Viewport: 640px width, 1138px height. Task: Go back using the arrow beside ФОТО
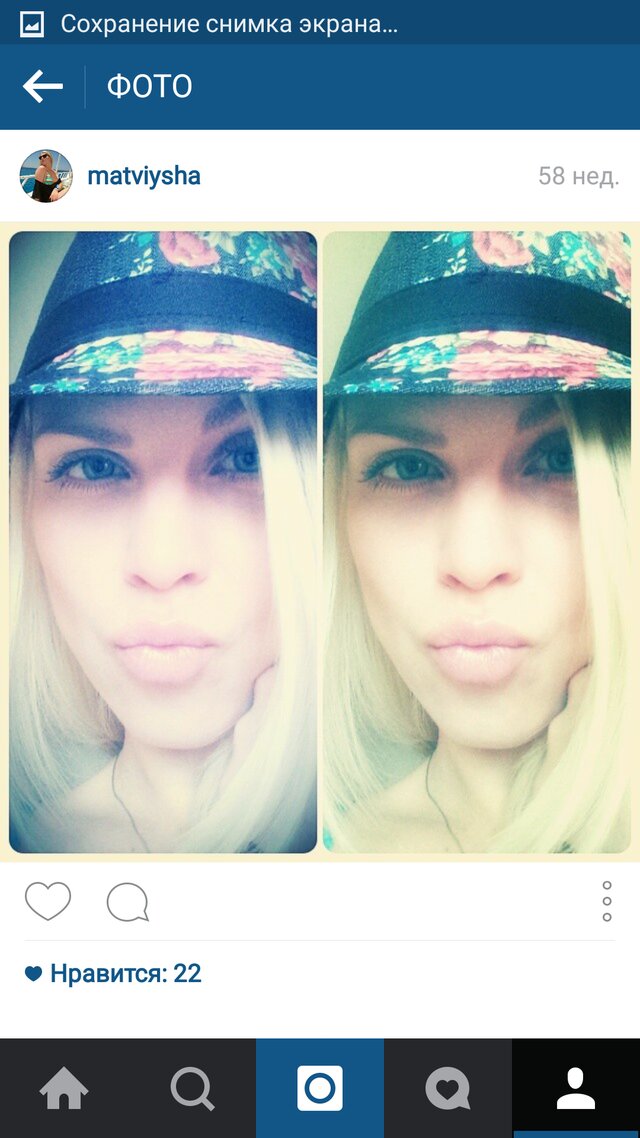coord(43,87)
